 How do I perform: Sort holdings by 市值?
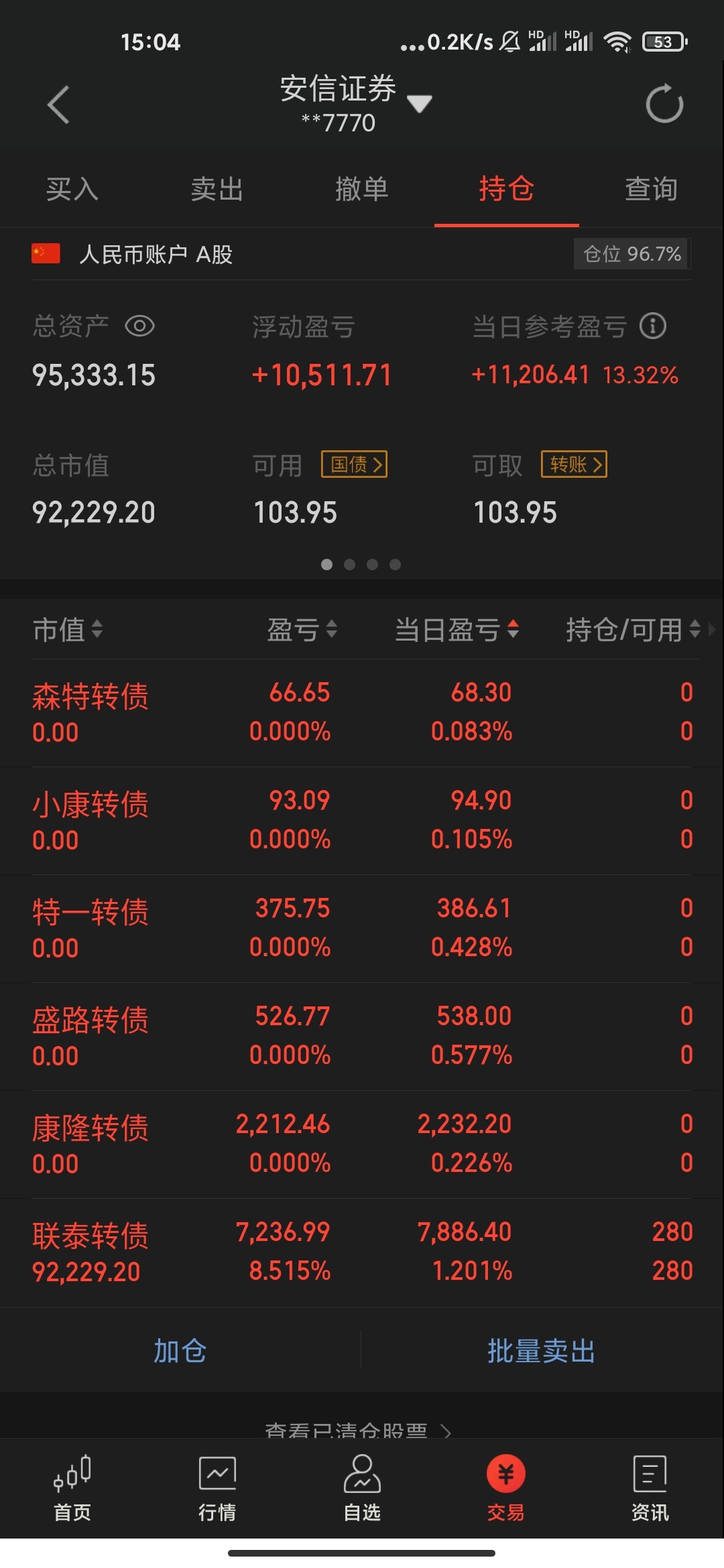pos(68,629)
